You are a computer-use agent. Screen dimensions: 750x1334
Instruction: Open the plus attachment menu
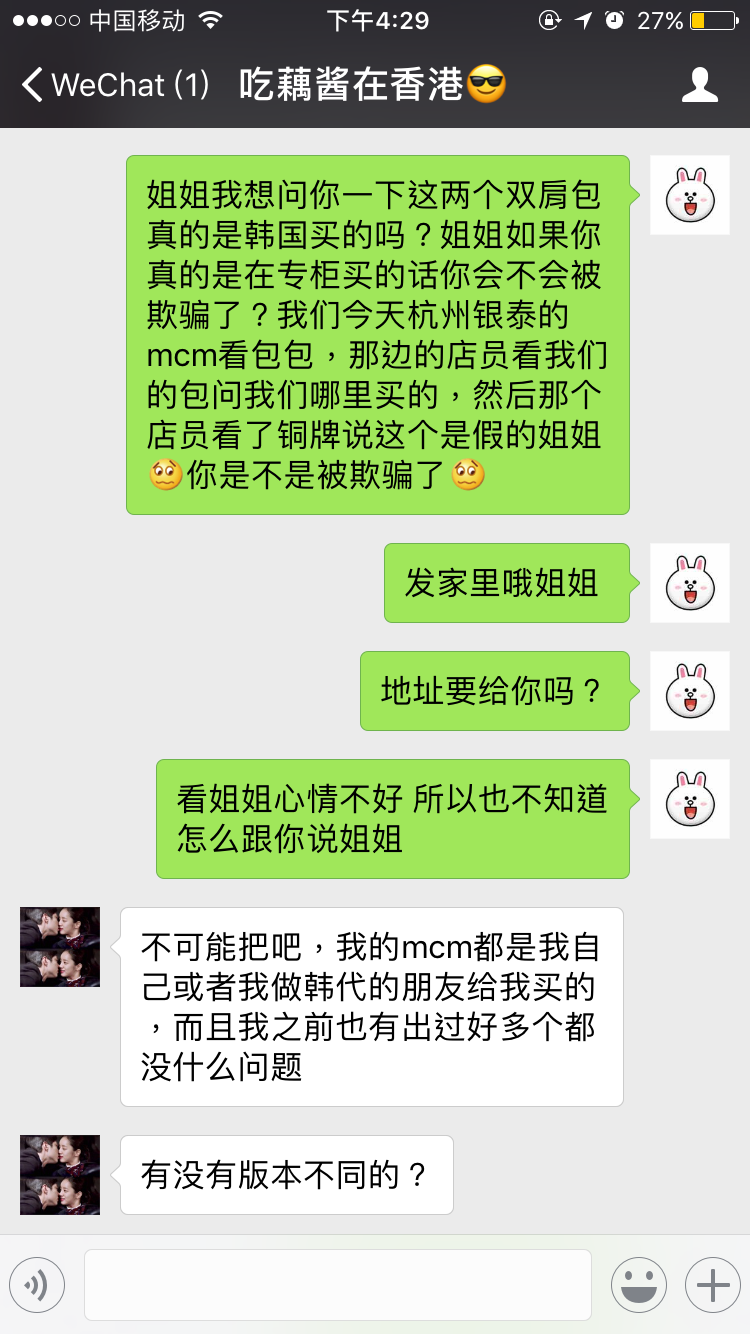tap(712, 1285)
